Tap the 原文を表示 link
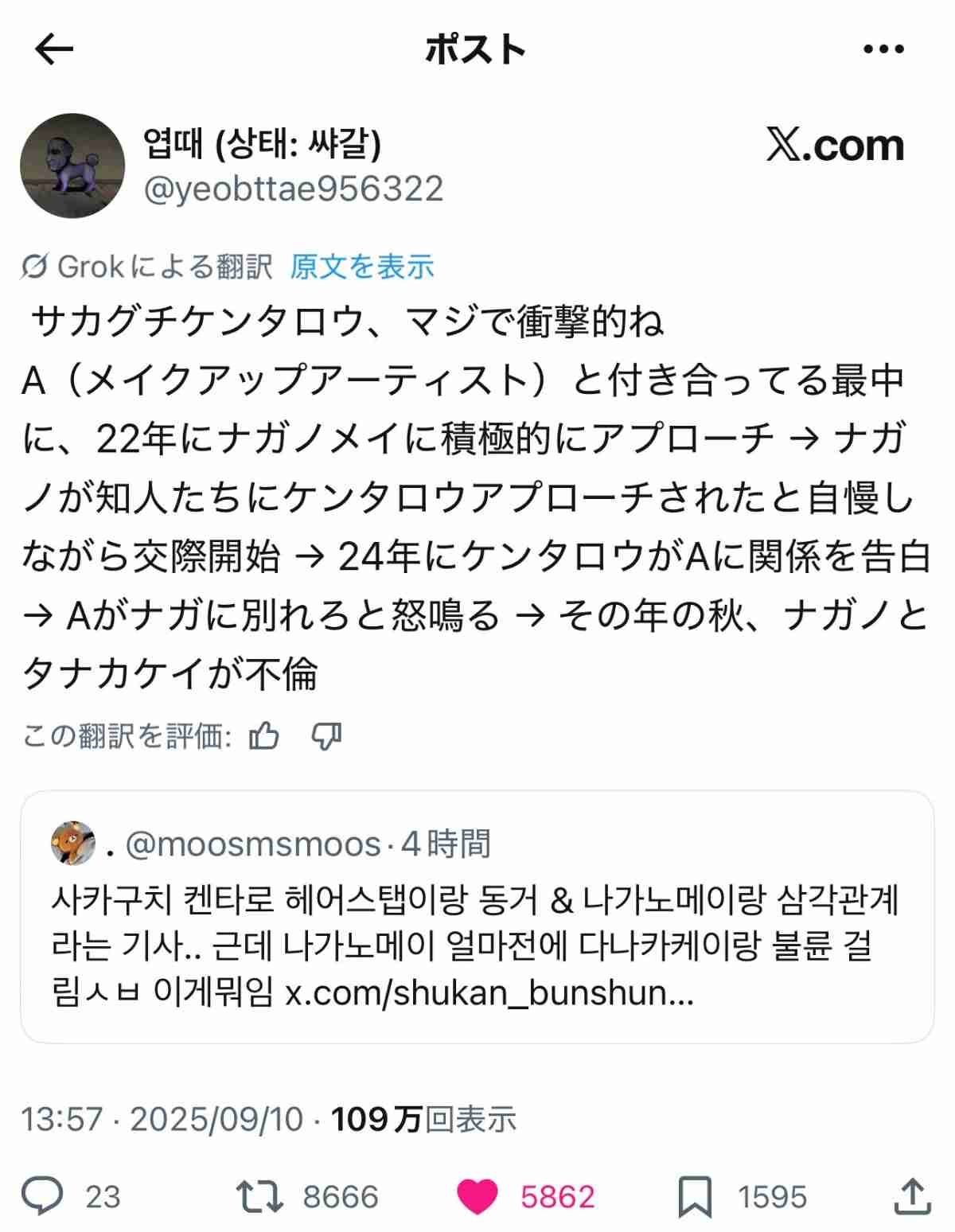 tap(361, 267)
